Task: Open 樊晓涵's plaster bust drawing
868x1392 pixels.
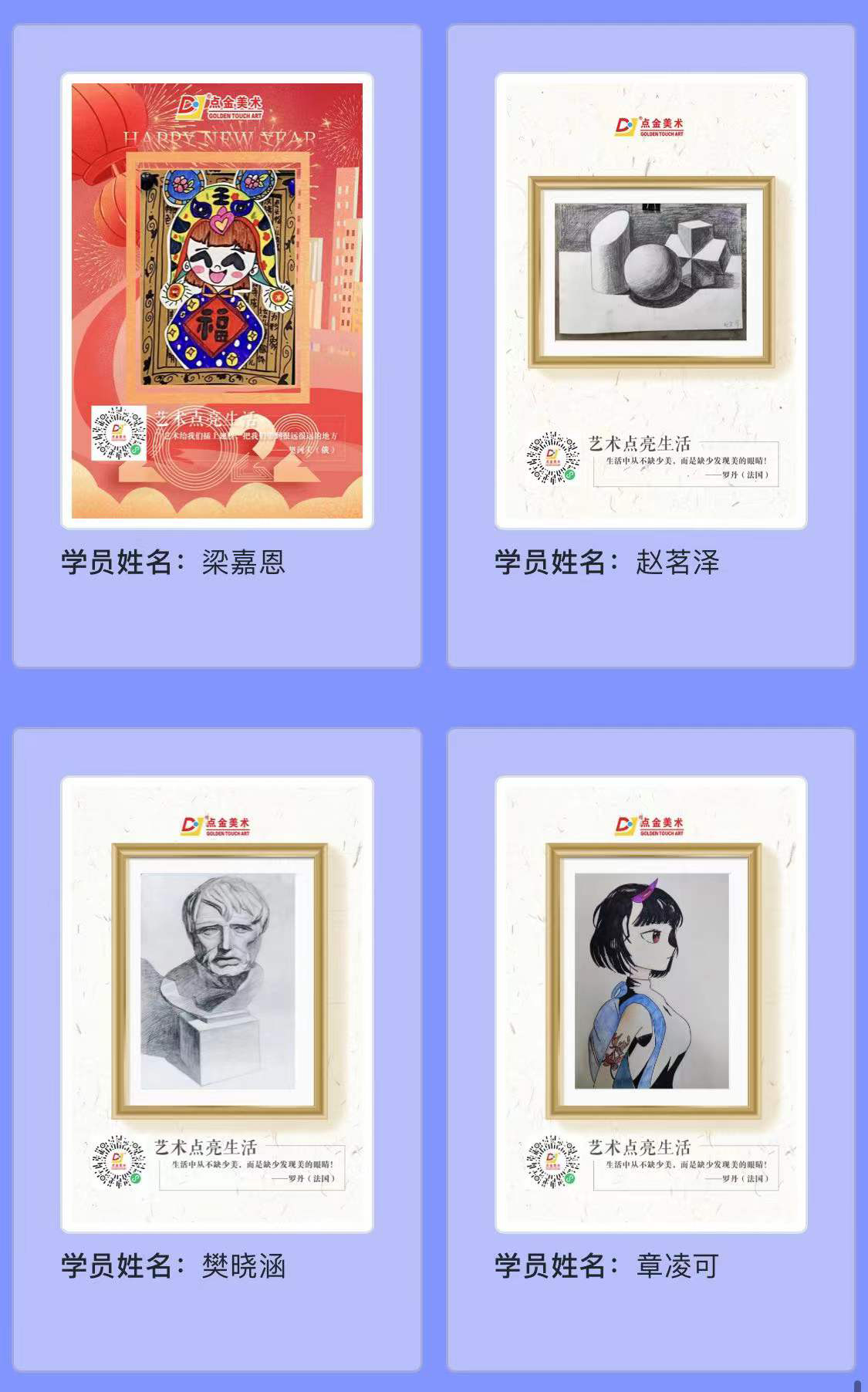Action: point(217,1003)
